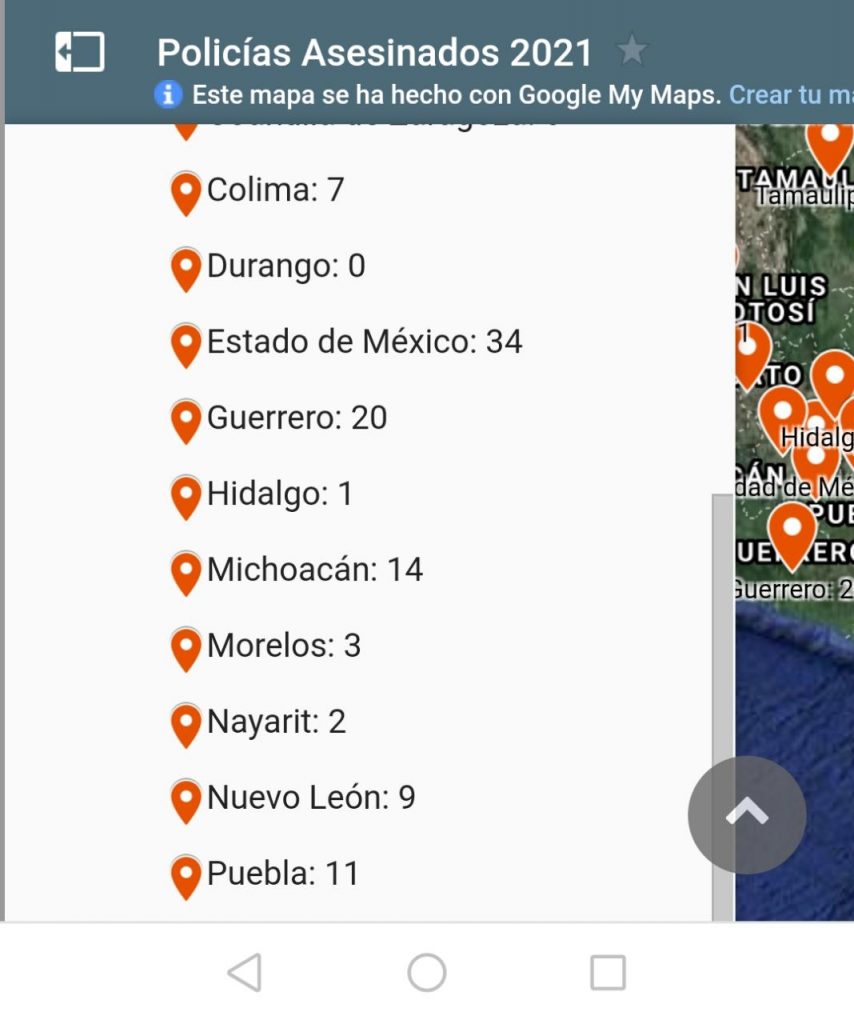Click the info icon next to the notice
Screen dimensions: 854x1024
pos(166,95)
